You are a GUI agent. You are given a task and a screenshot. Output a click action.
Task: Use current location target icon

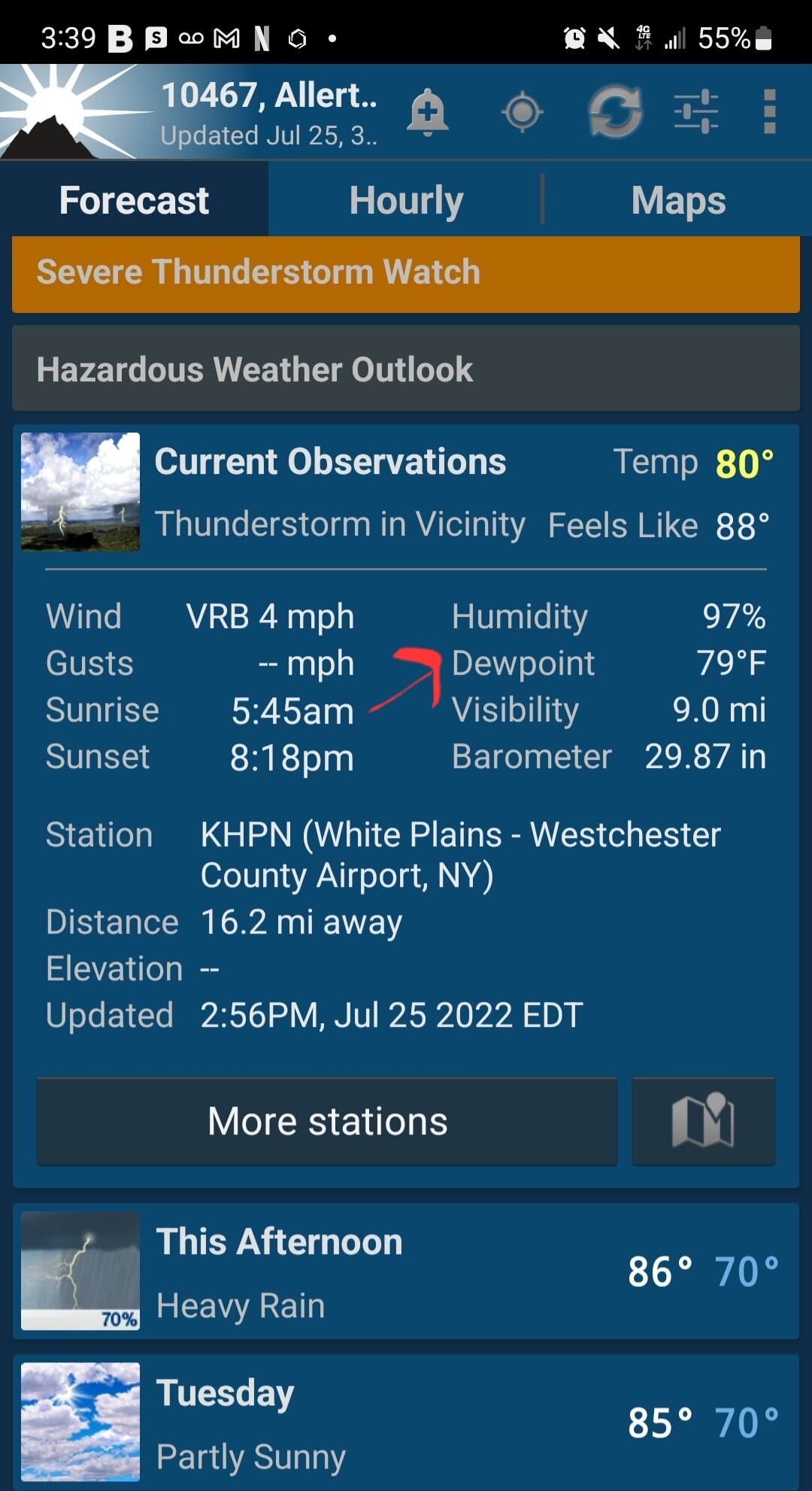tap(523, 113)
